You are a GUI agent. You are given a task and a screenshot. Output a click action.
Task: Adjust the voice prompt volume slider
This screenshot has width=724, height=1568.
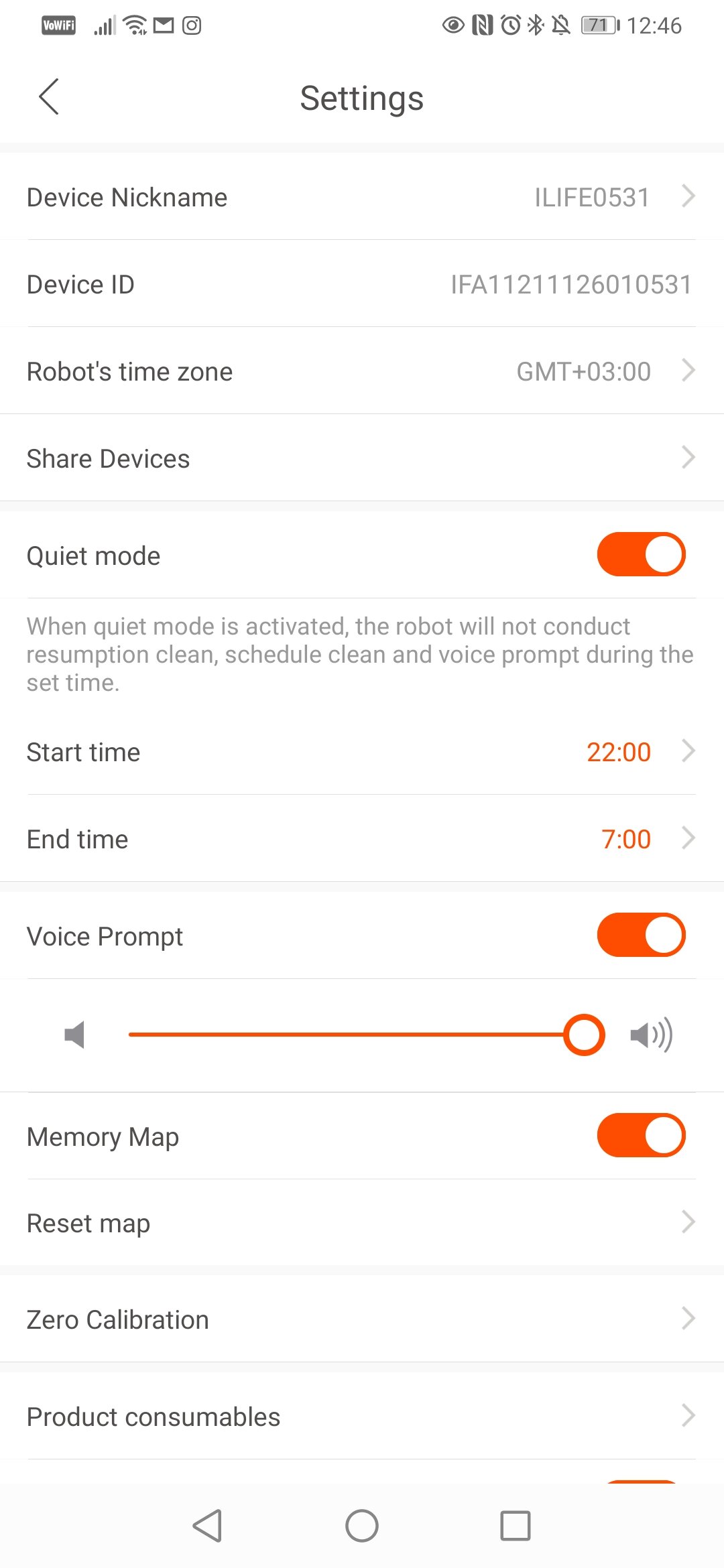(367, 1035)
